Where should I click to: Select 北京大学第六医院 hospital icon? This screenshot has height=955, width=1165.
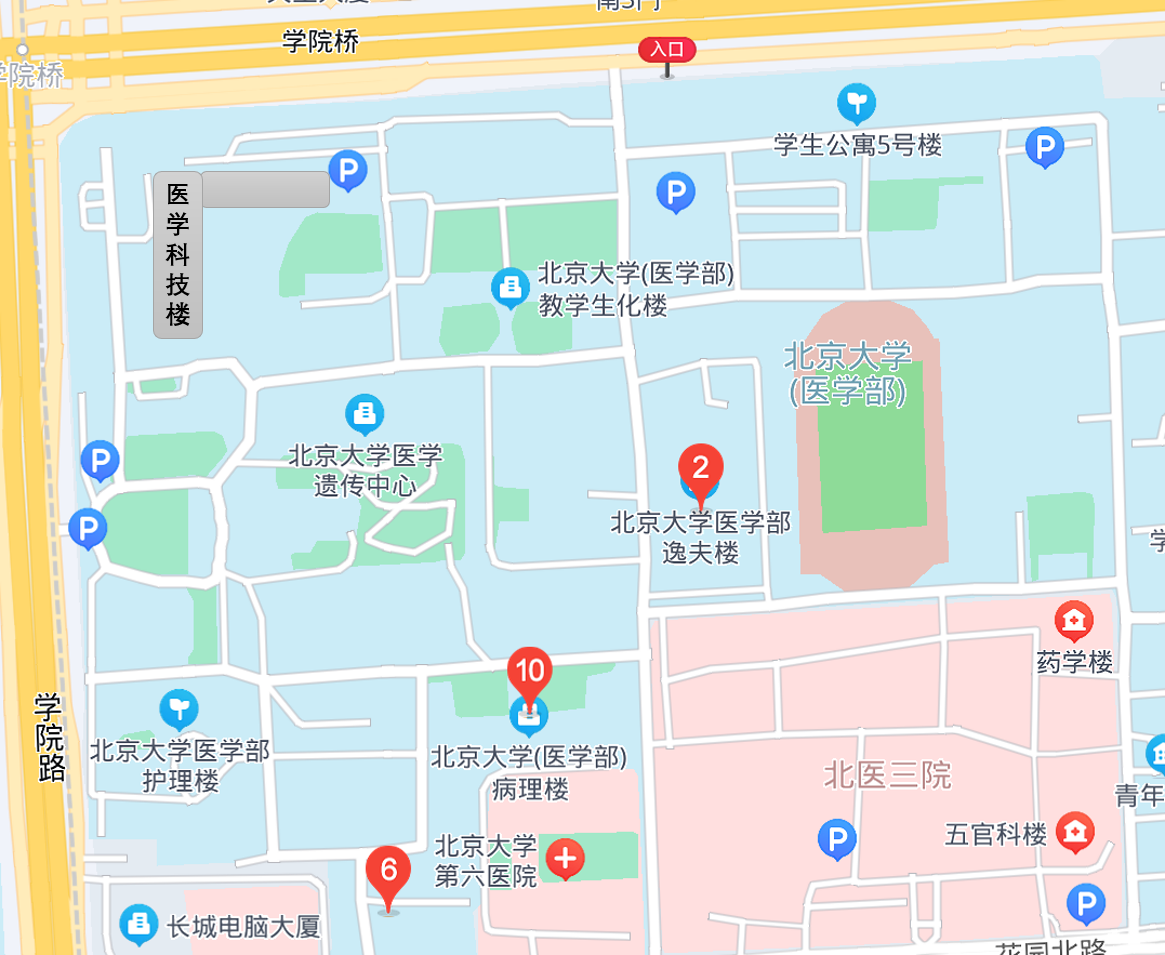(x=565, y=859)
